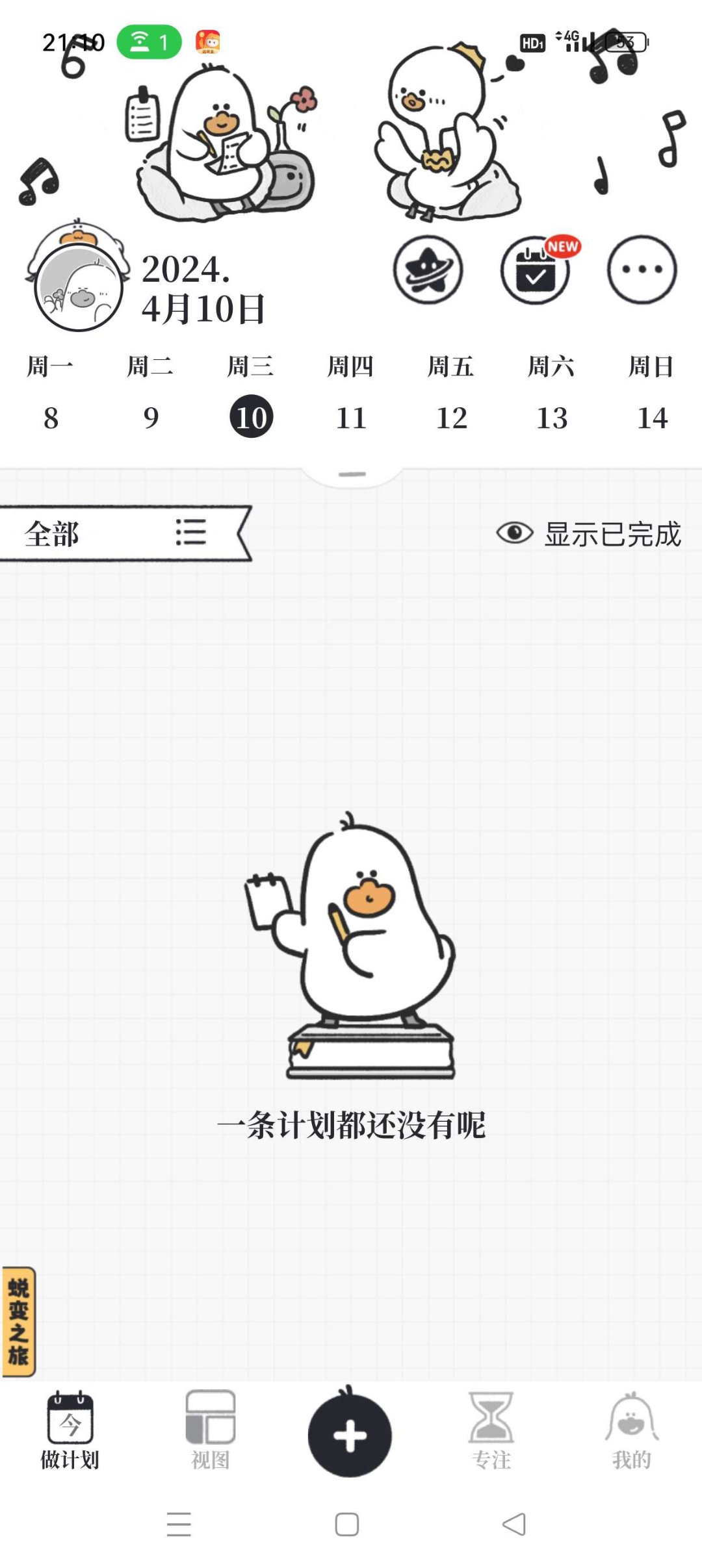Go back using the system back button
Image resolution: width=702 pixels, height=1568 pixels.
[x=513, y=1524]
